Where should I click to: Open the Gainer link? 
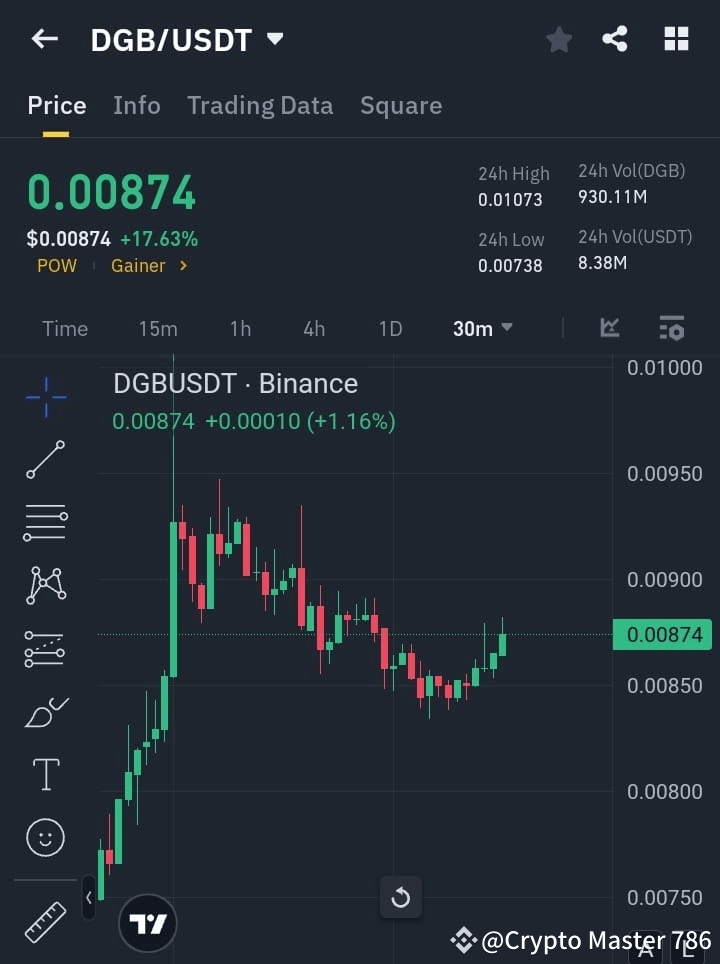[139, 266]
